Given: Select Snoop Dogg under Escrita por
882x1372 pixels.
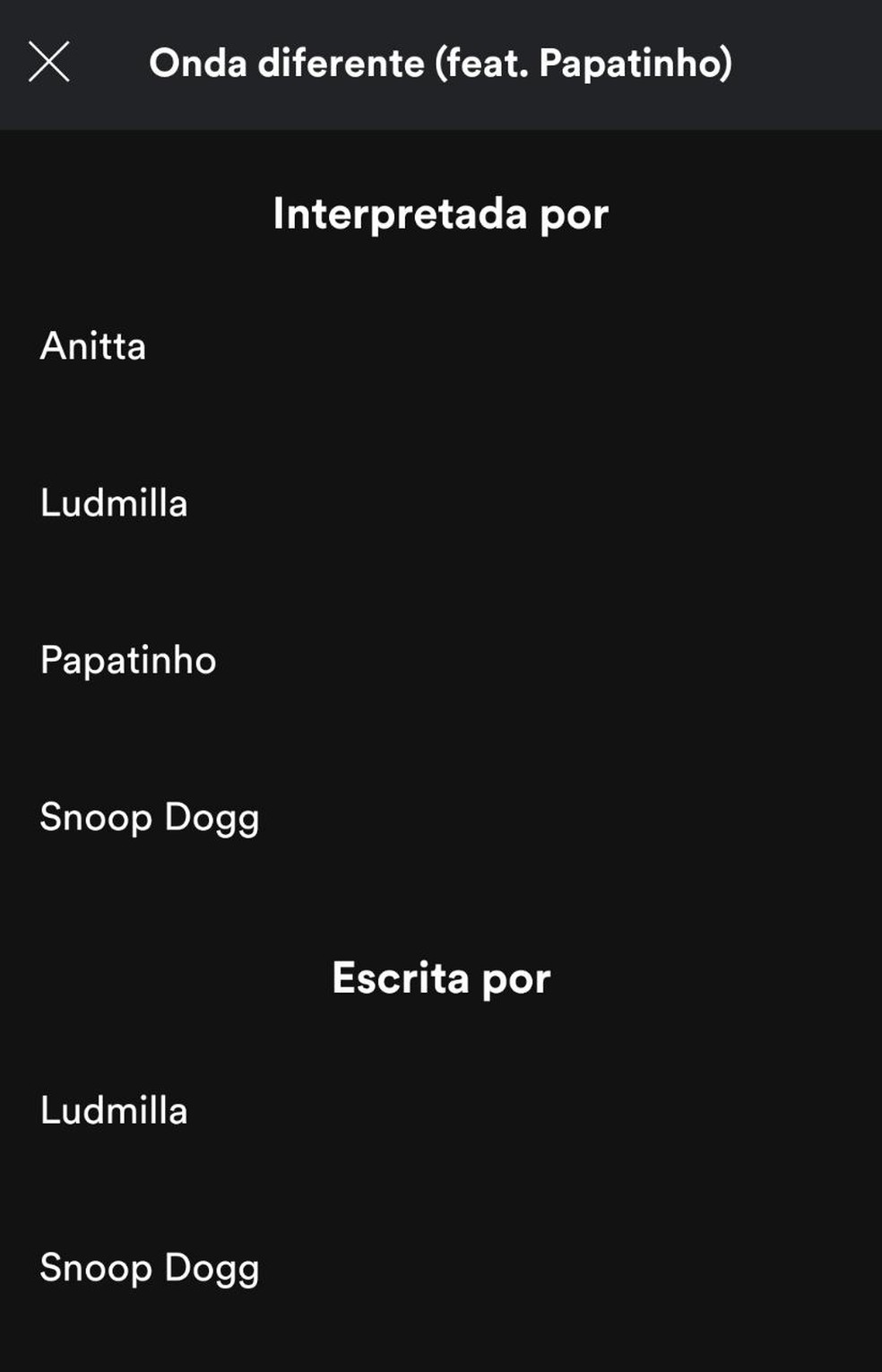Looking at the screenshot, I should point(150,1267).
